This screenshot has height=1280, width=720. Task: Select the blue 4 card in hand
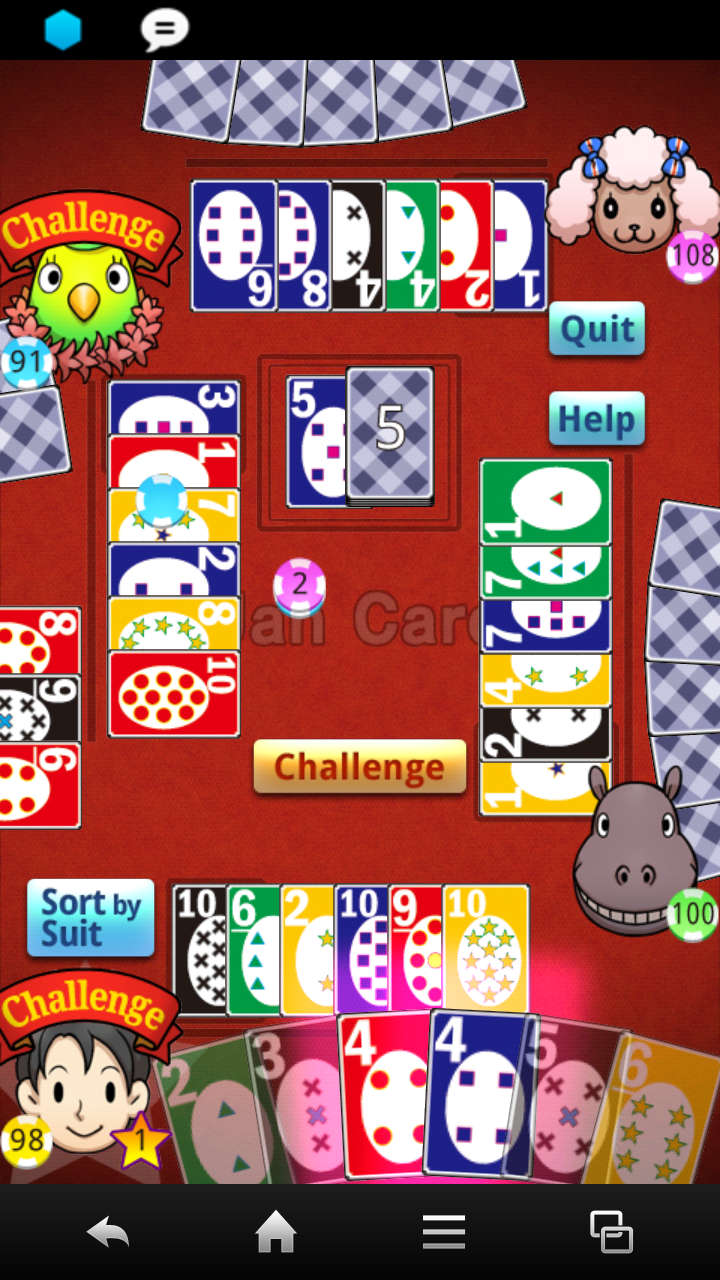(x=475, y=1095)
